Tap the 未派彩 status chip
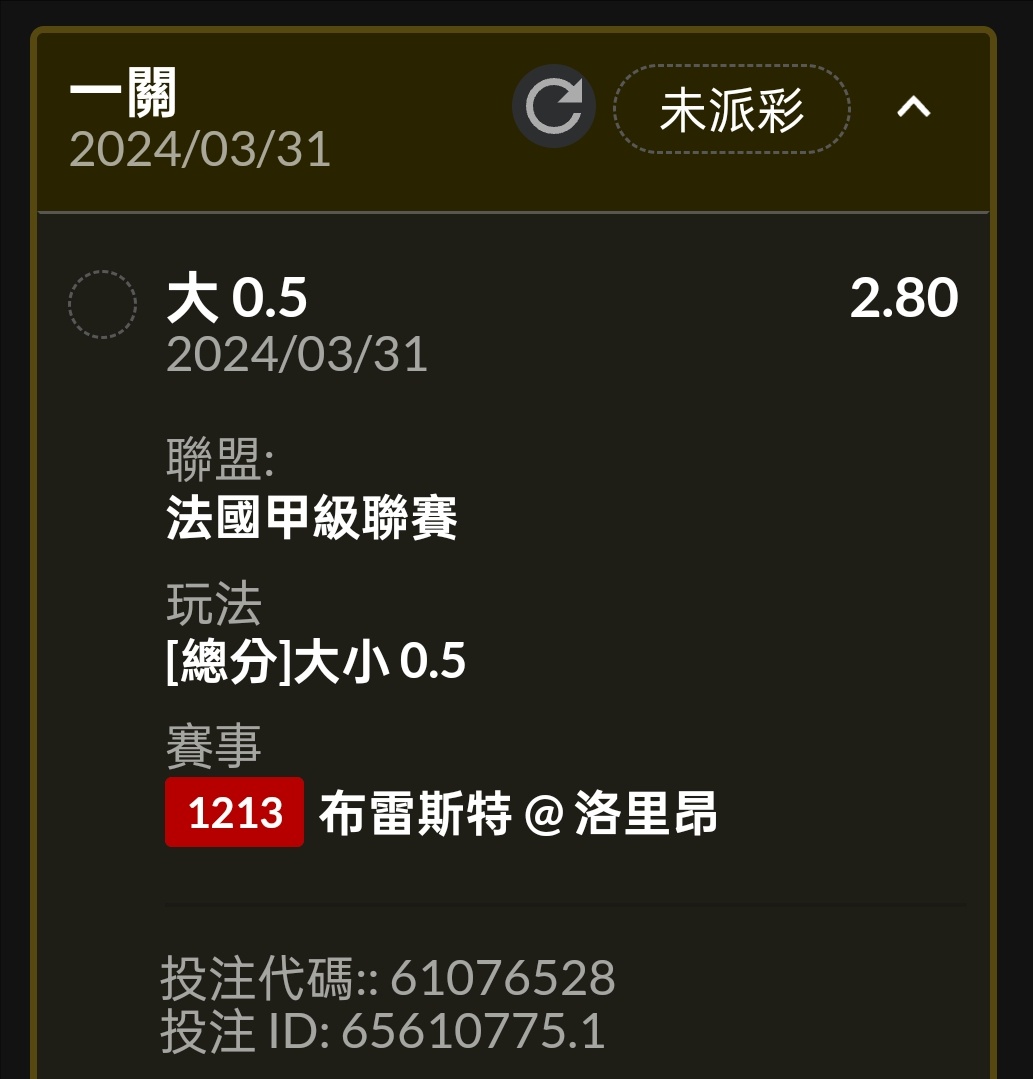 coord(731,109)
